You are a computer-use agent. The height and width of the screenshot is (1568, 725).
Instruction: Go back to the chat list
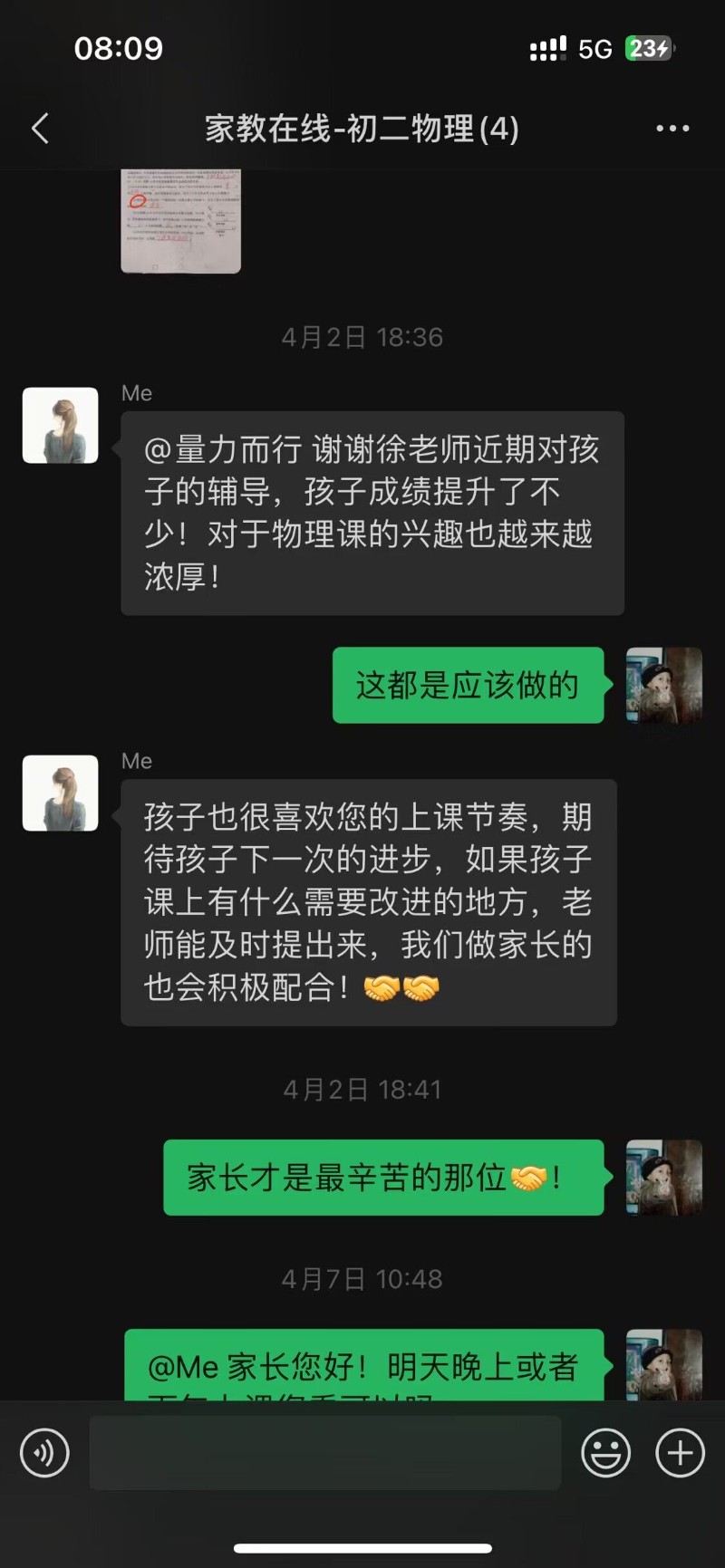[40, 129]
